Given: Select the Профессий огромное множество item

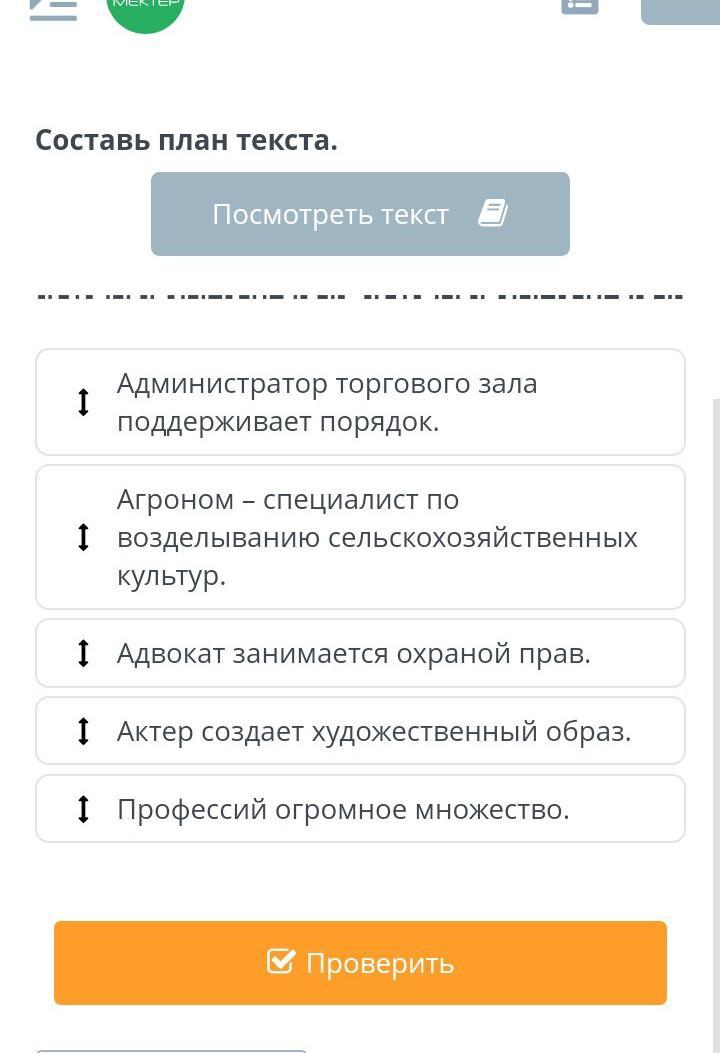Looking at the screenshot, I should point(360,809).
